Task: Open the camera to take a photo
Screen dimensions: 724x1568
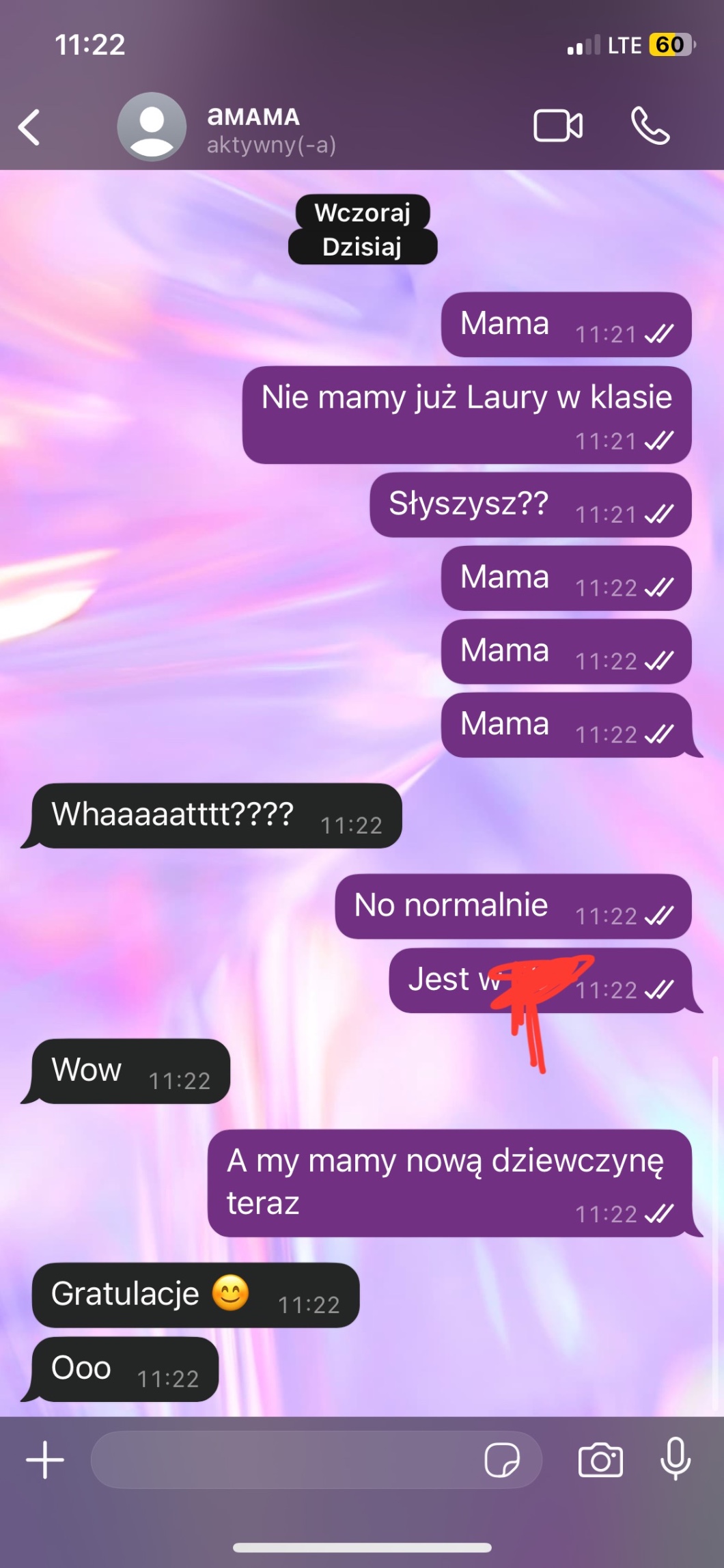Action: pos(600,1460)
